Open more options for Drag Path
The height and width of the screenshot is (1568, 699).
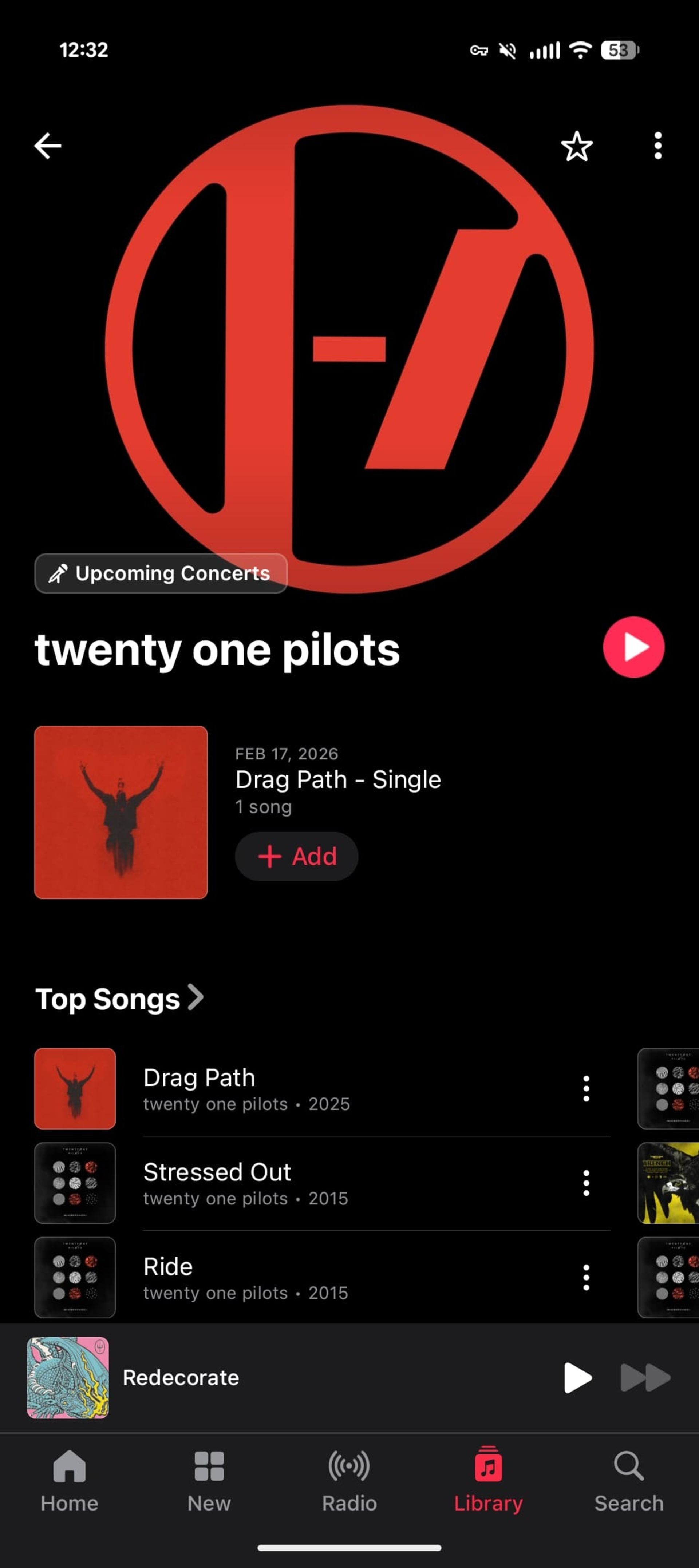pos(586,1088)
